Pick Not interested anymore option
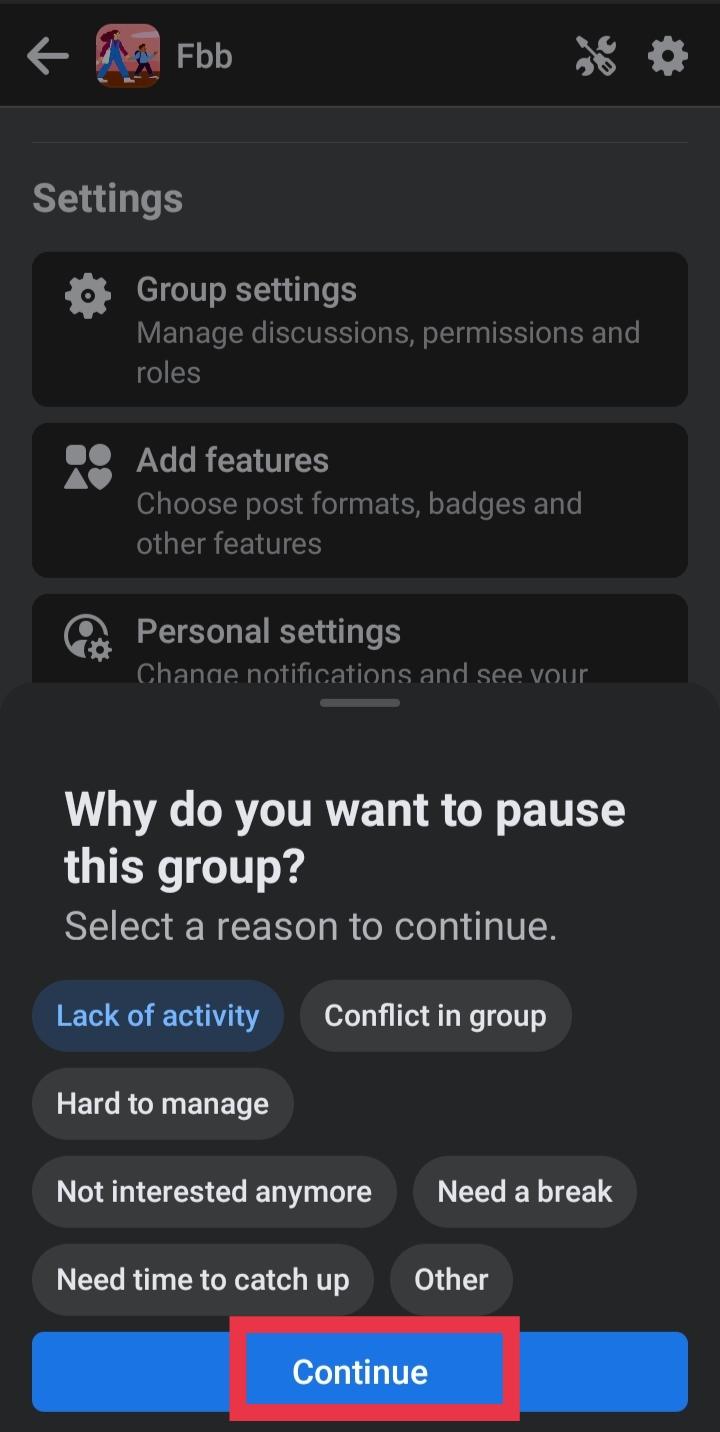This screenshot has width=720, height=1432. 213,1191
